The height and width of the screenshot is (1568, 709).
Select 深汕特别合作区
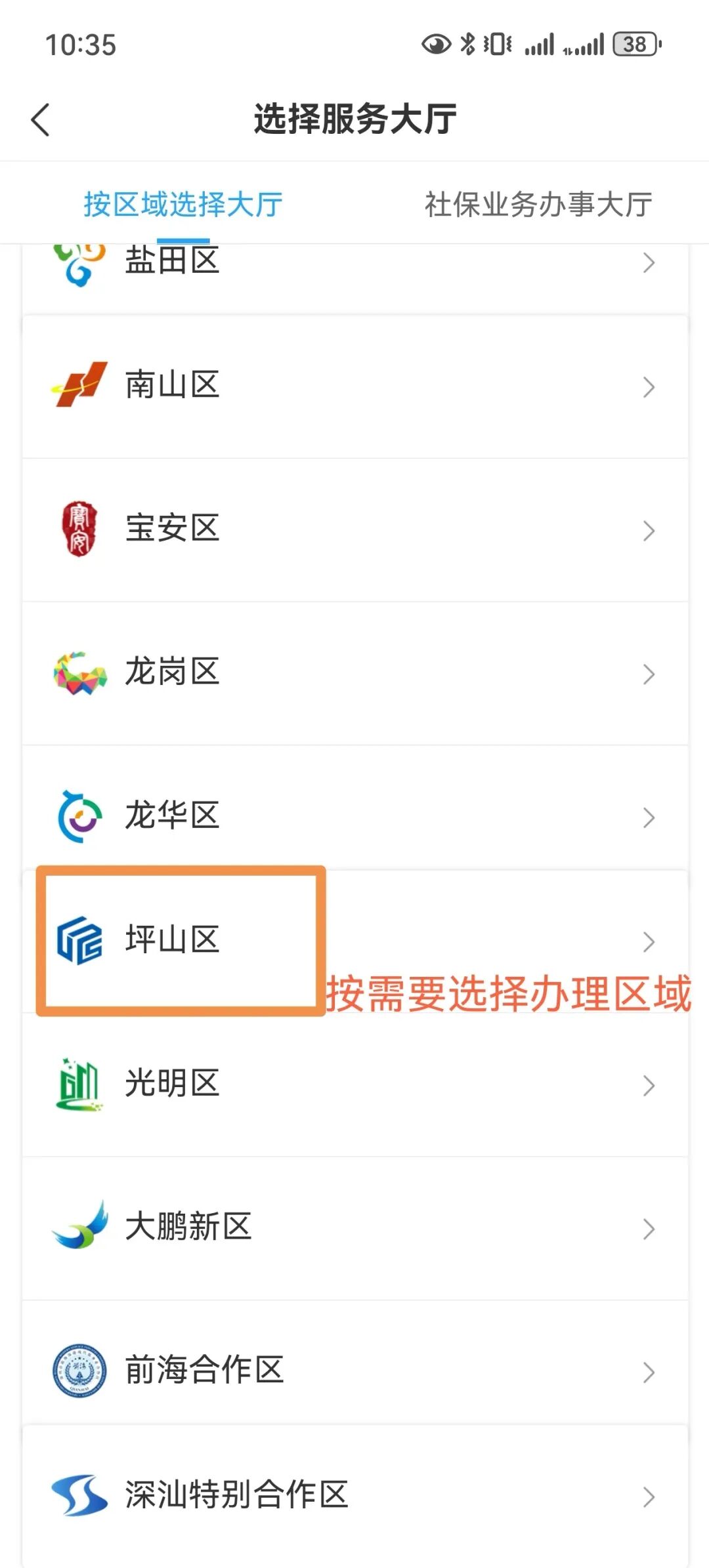click(355, 1496)
